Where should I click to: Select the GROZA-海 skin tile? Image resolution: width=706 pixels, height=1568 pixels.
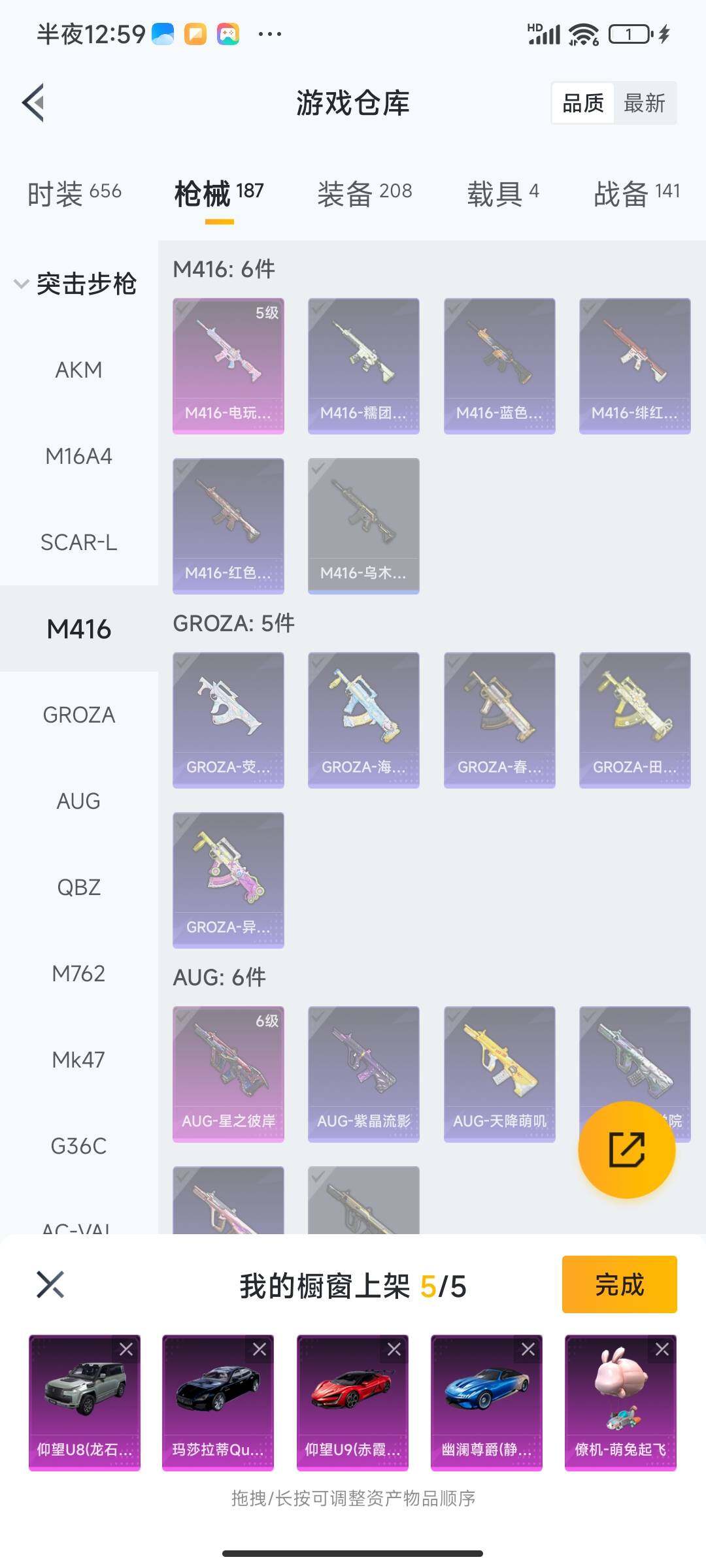[x=363, y=720]
